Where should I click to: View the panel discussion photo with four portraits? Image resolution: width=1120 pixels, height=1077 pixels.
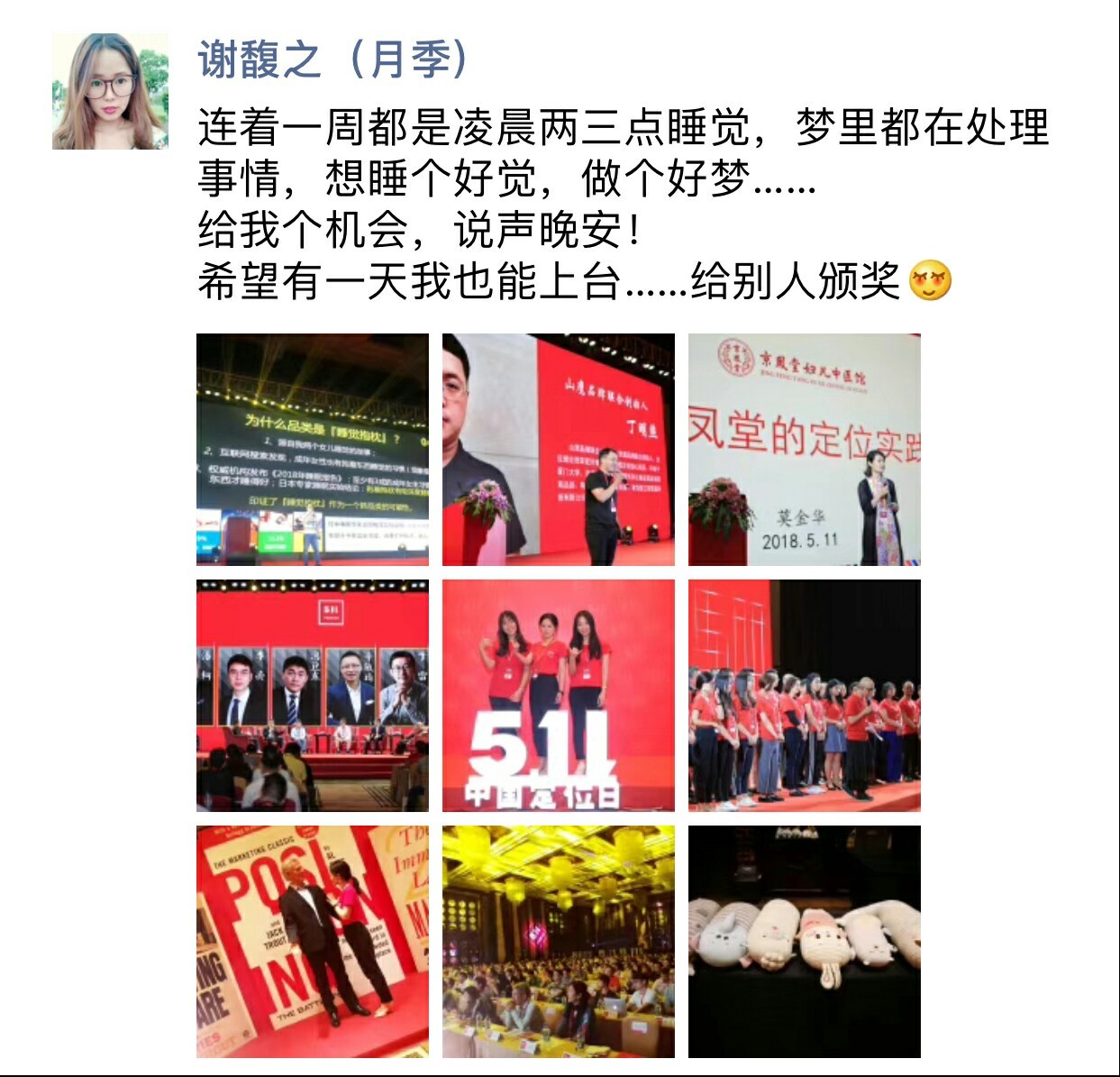click(x=313, y=695)
